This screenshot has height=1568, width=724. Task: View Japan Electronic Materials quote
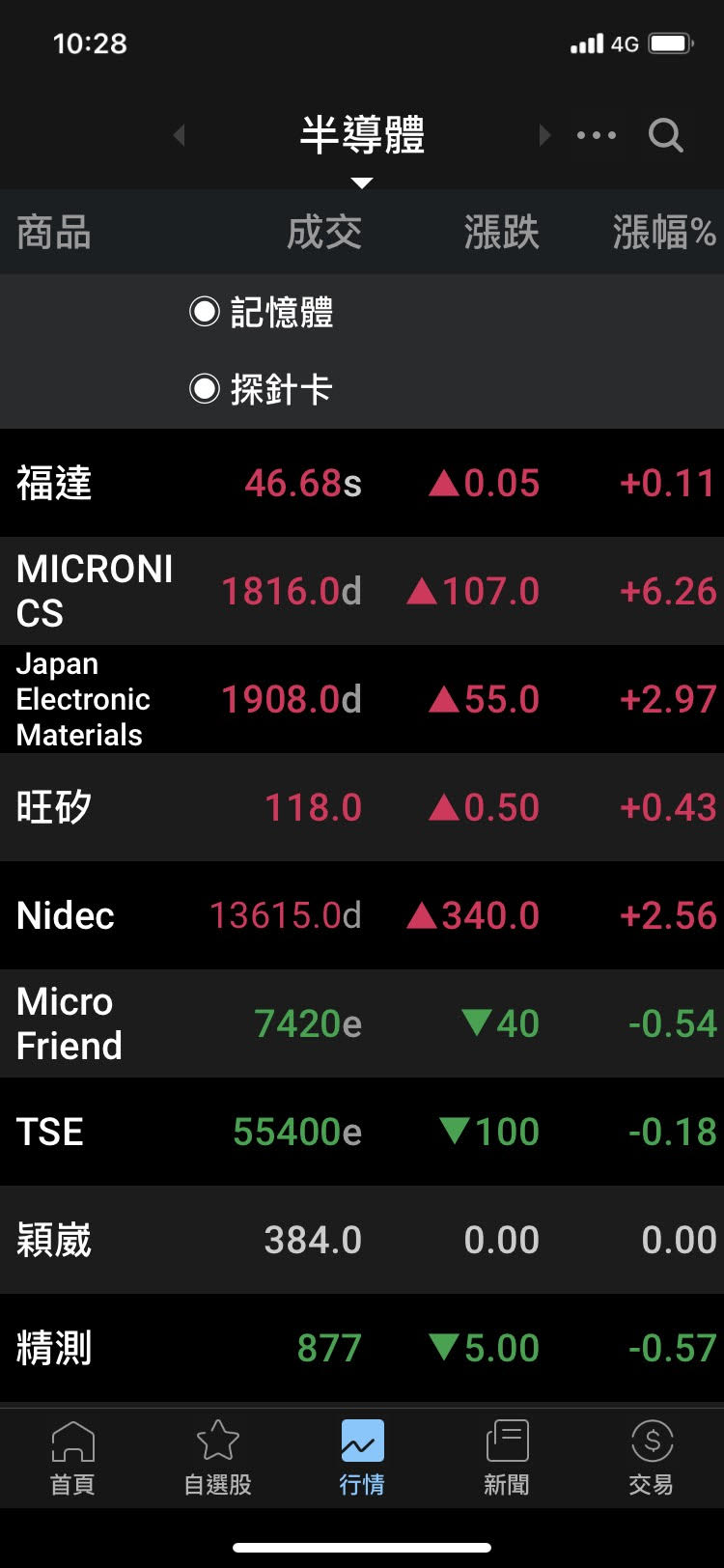[x=362, y=699]
